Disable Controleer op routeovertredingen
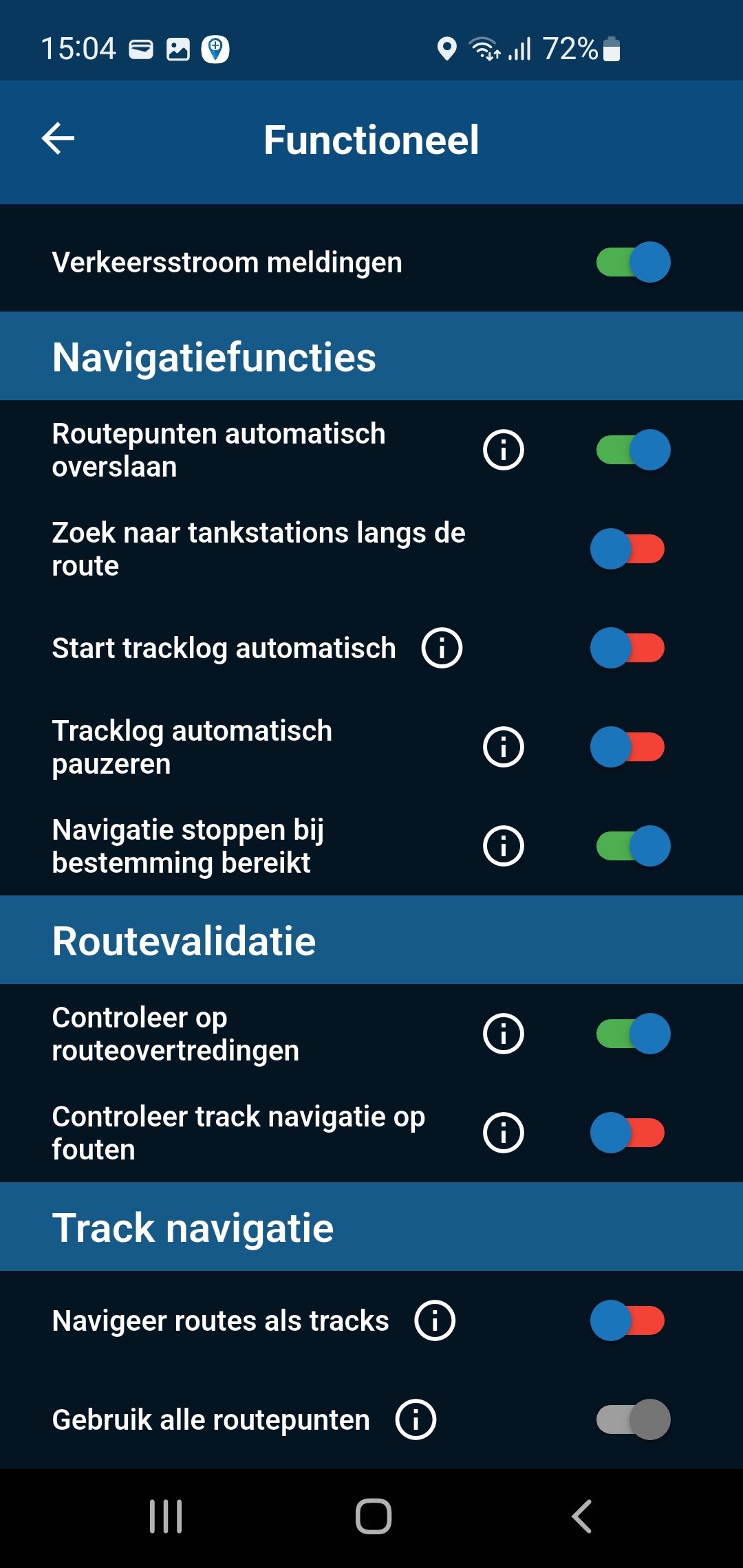This screenshot has height=1568, width=743. 632,1034
